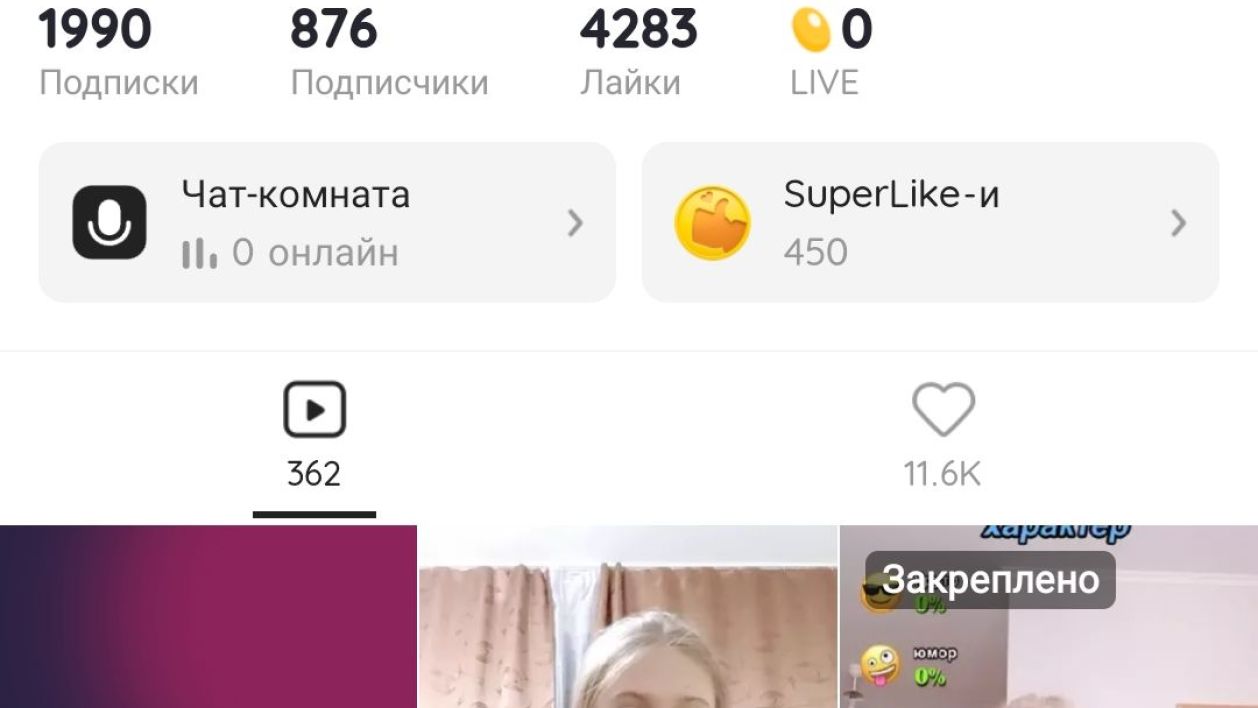This screenshot has width=1258, height=708.
Task: Open the SuperLike-и card
Action: click(x=929, y=222)
